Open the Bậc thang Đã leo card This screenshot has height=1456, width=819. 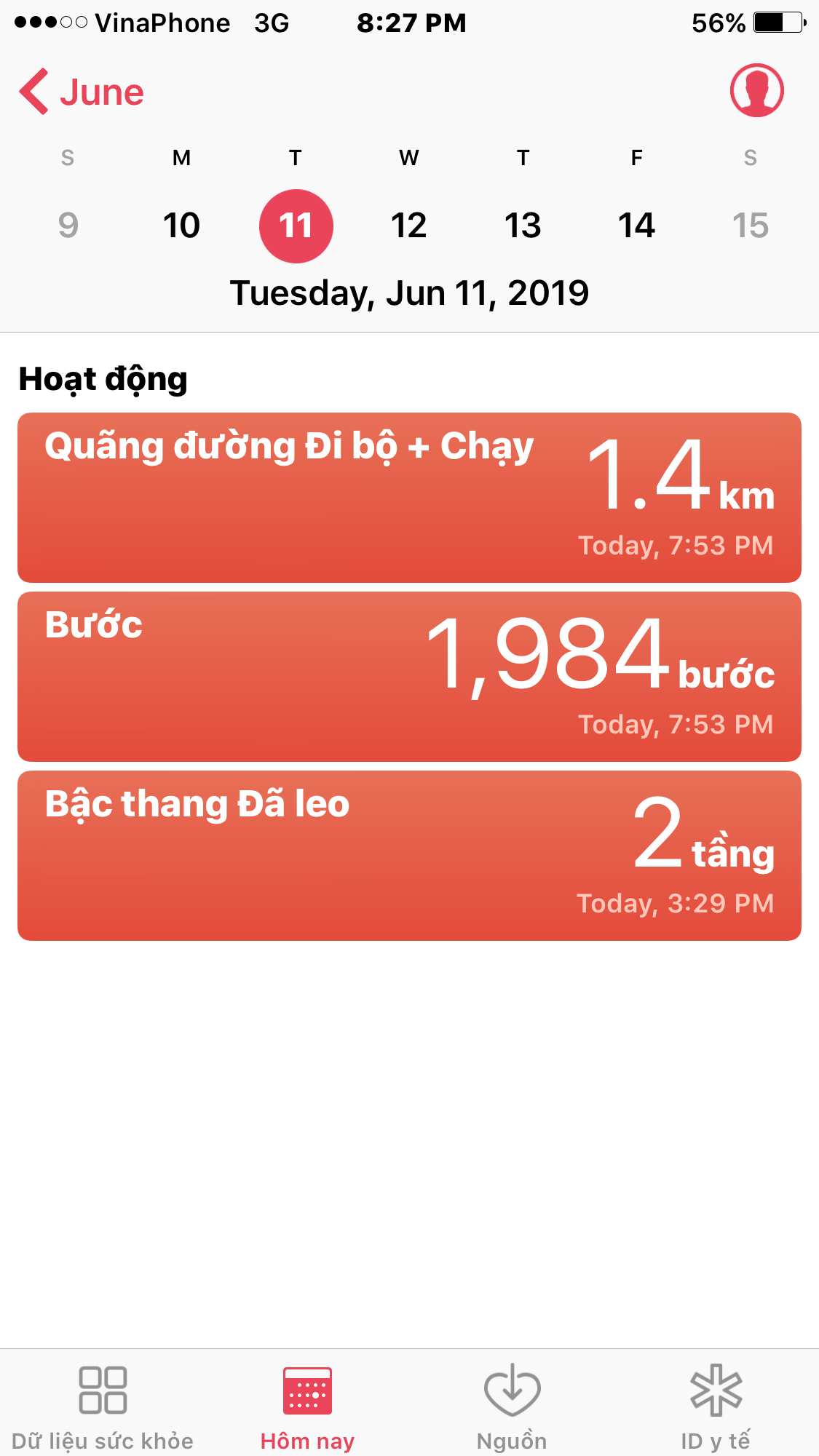pos(409,856)
